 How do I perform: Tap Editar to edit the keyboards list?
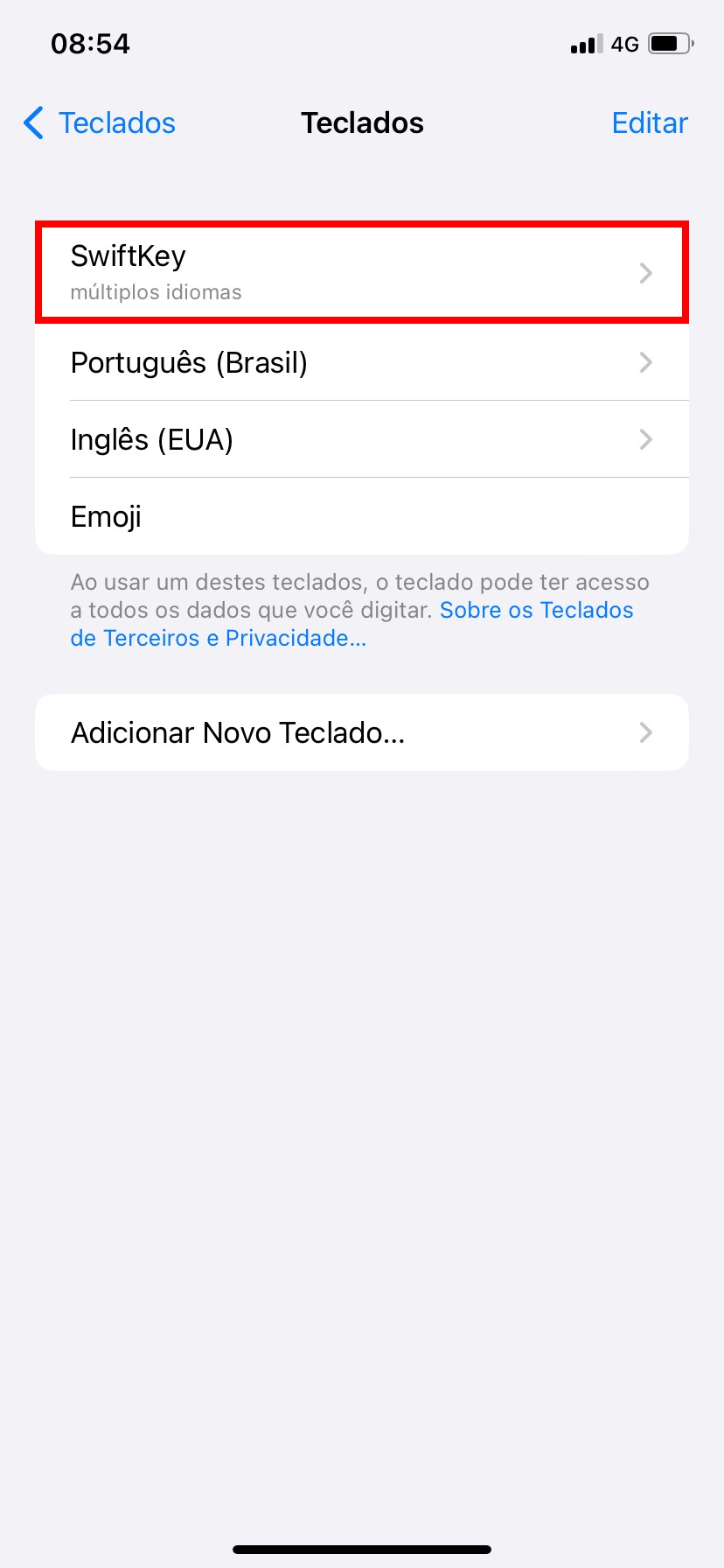click(x=649, y=123)
